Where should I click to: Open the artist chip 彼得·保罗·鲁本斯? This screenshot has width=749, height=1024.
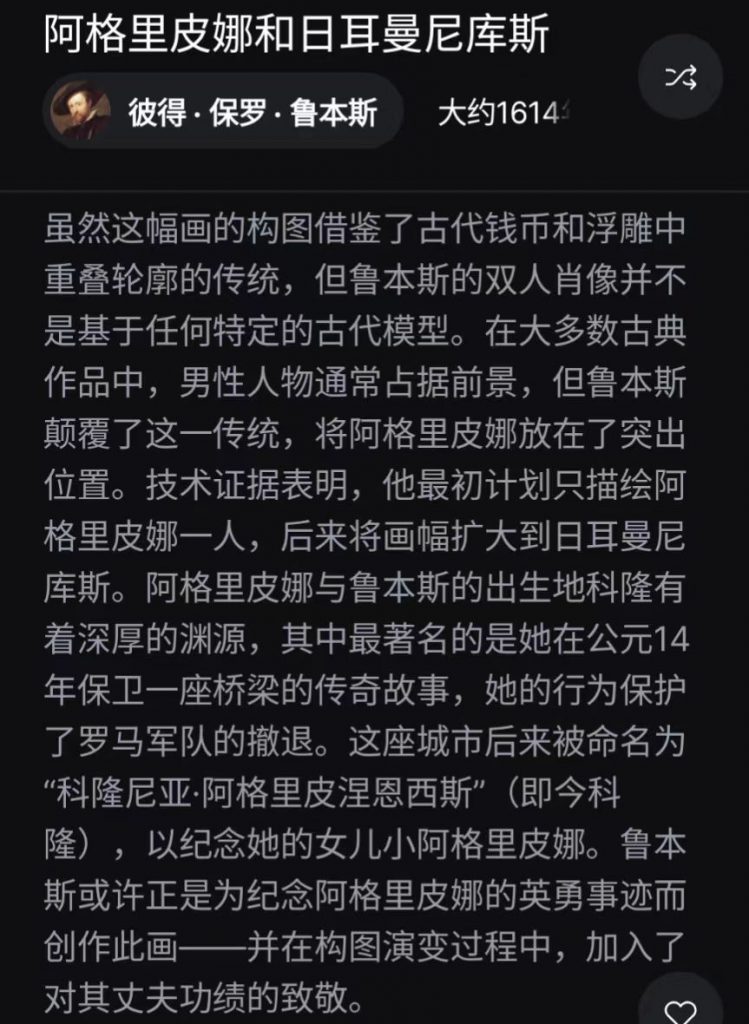coord(222,111)
